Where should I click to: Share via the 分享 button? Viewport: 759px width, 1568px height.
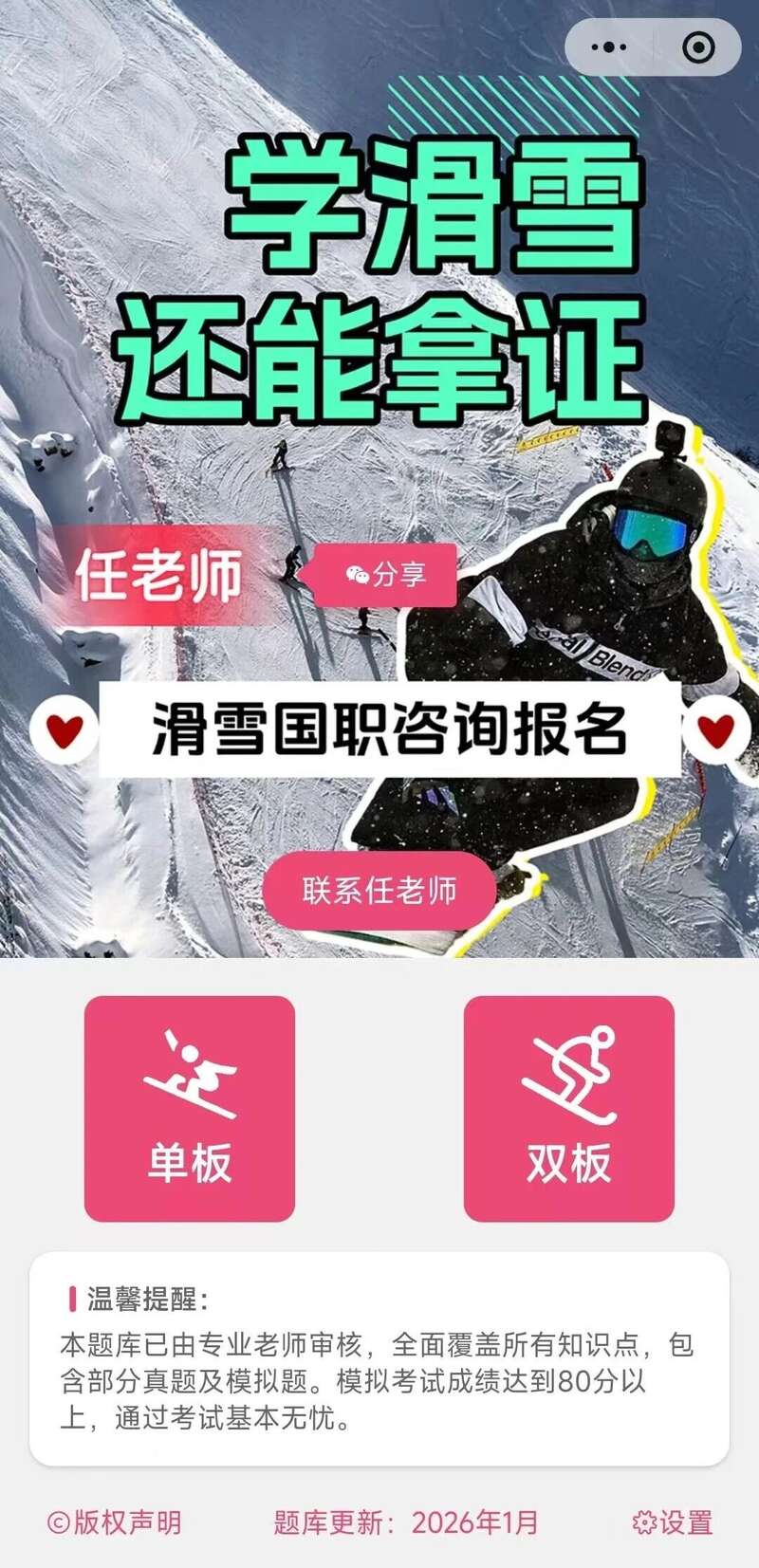(x=386, y=575)
